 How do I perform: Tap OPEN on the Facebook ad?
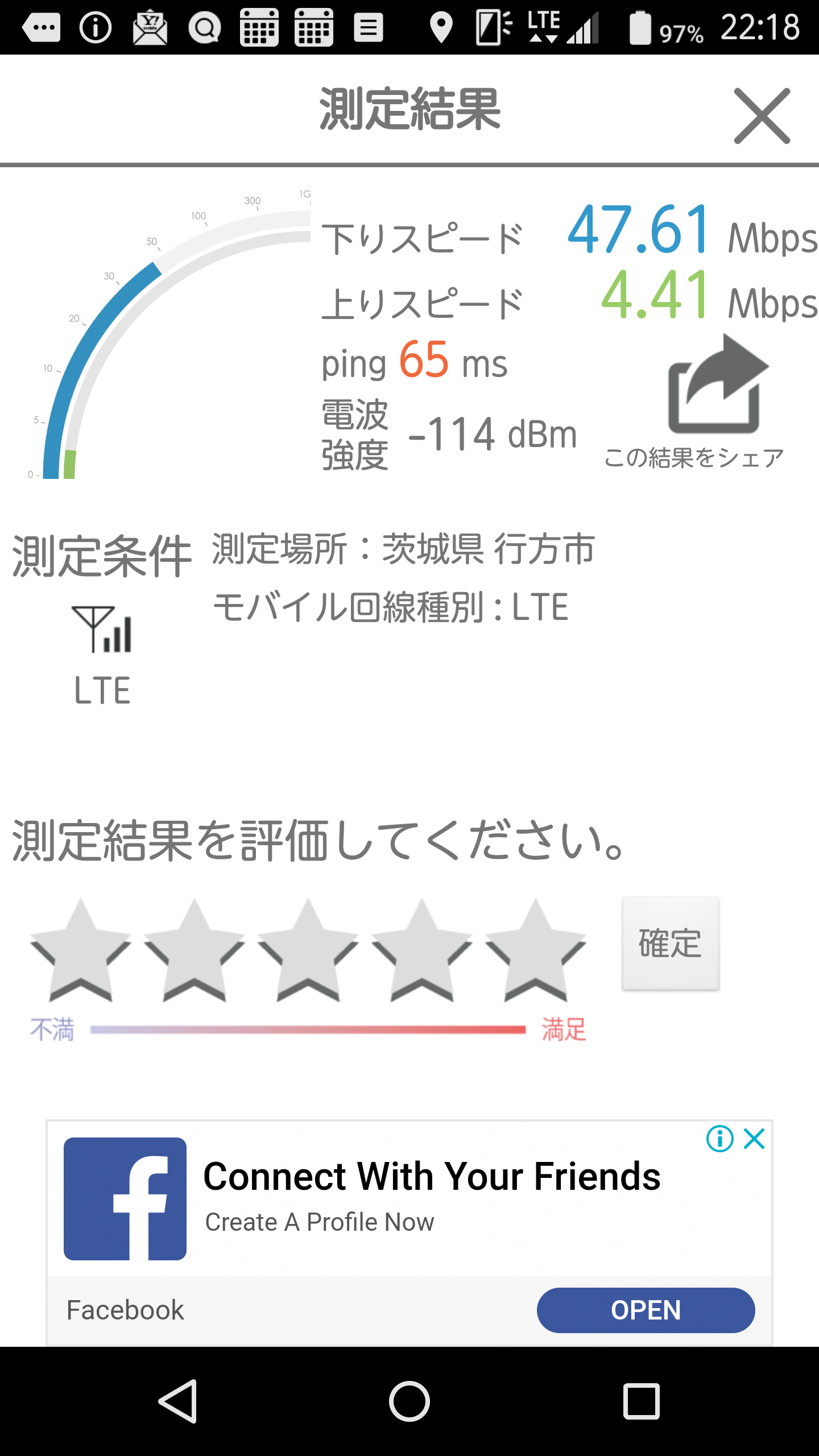pyautogui.click(x=646, y=1310)
